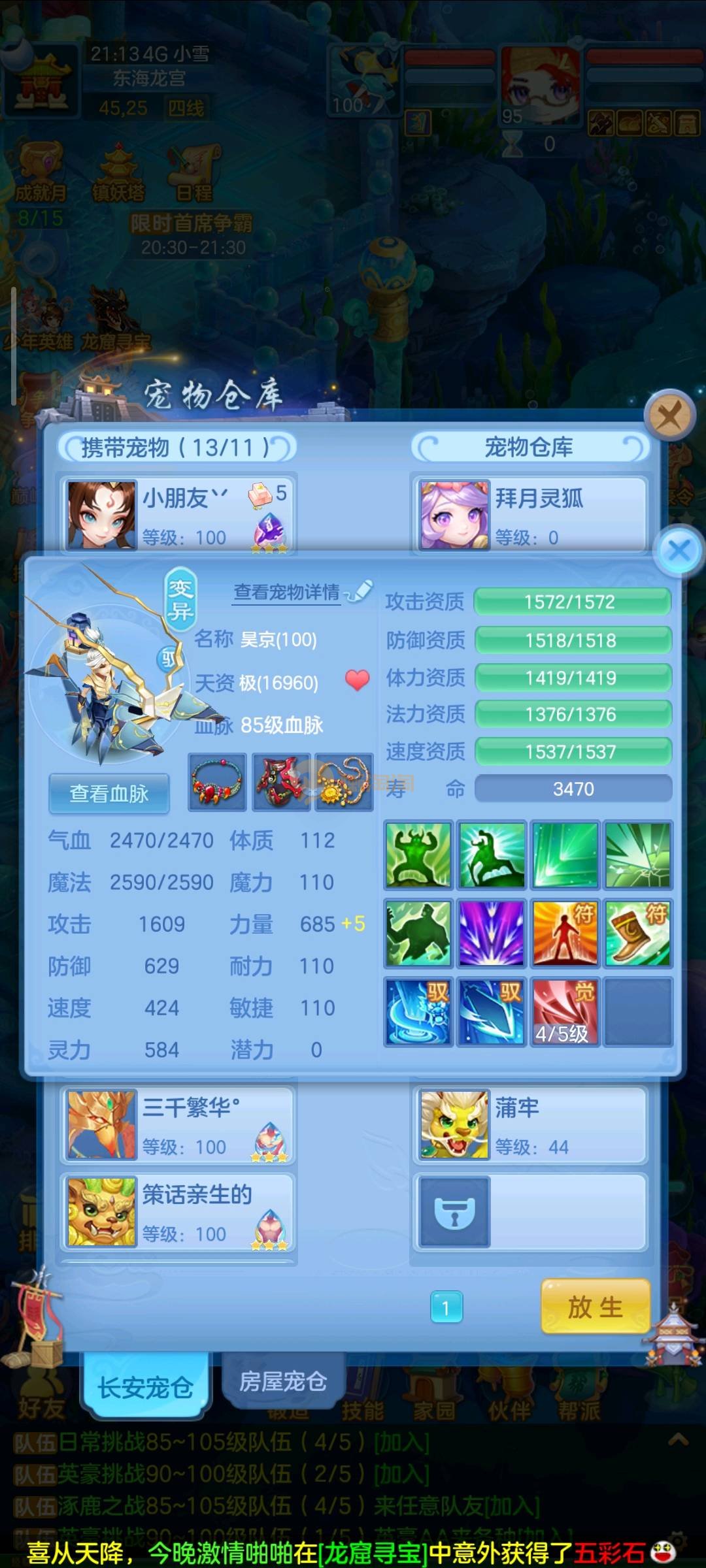Tap the 查看血脉 button

click(x=109, y=793)
